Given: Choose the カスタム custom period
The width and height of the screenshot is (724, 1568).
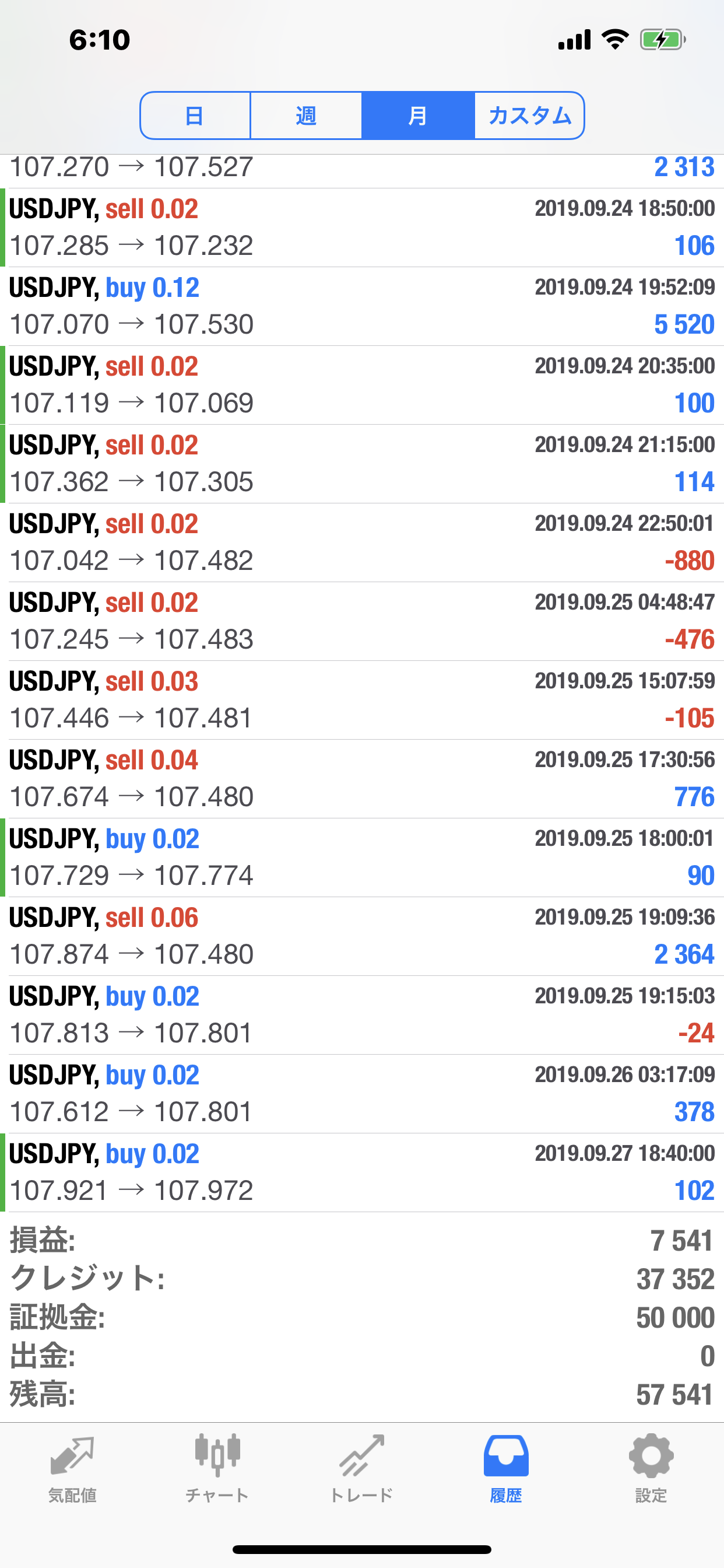Looking at the screenshot, I should coord(529,116).
